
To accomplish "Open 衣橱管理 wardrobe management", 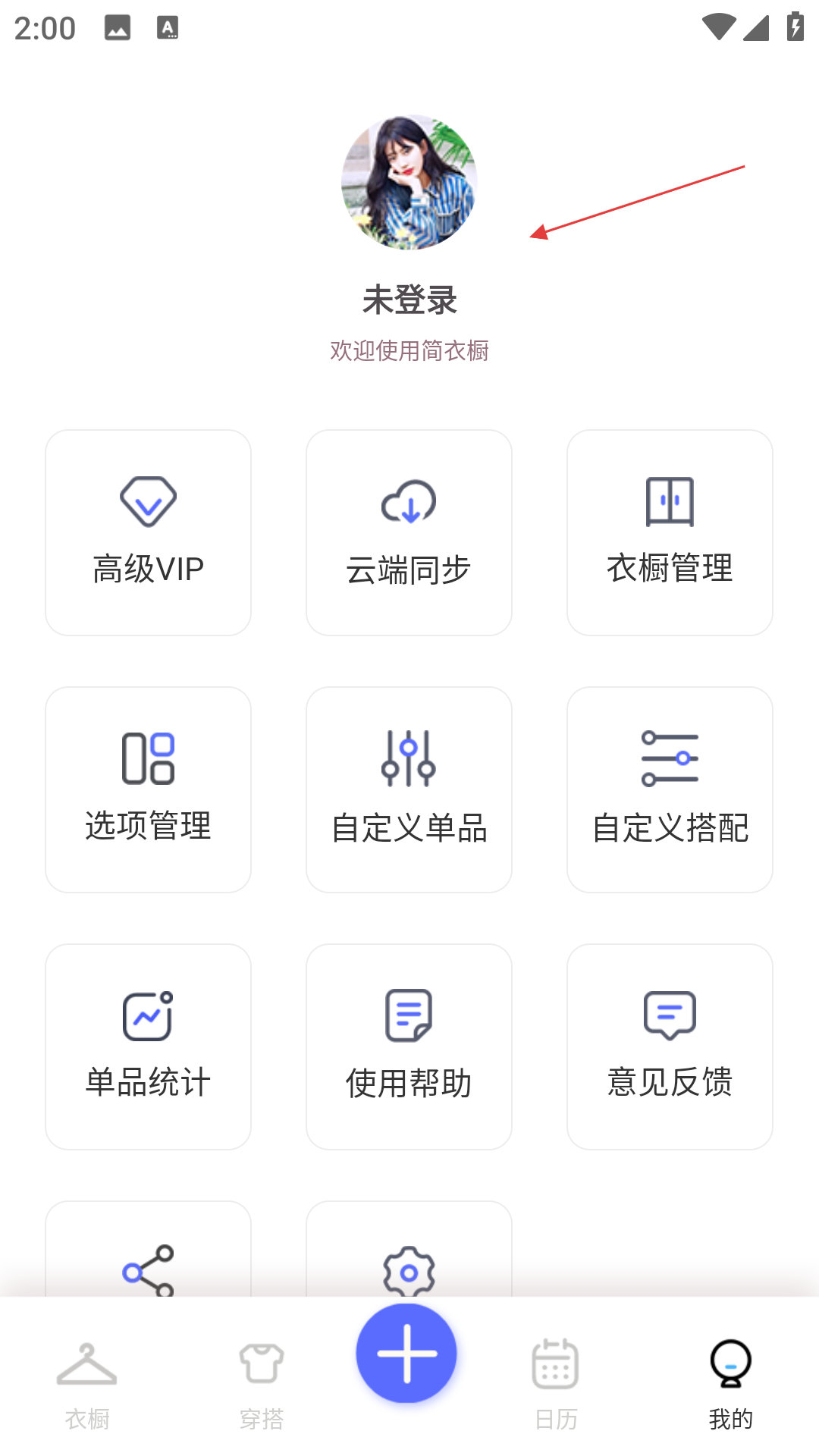I will [x=670, y=532].
